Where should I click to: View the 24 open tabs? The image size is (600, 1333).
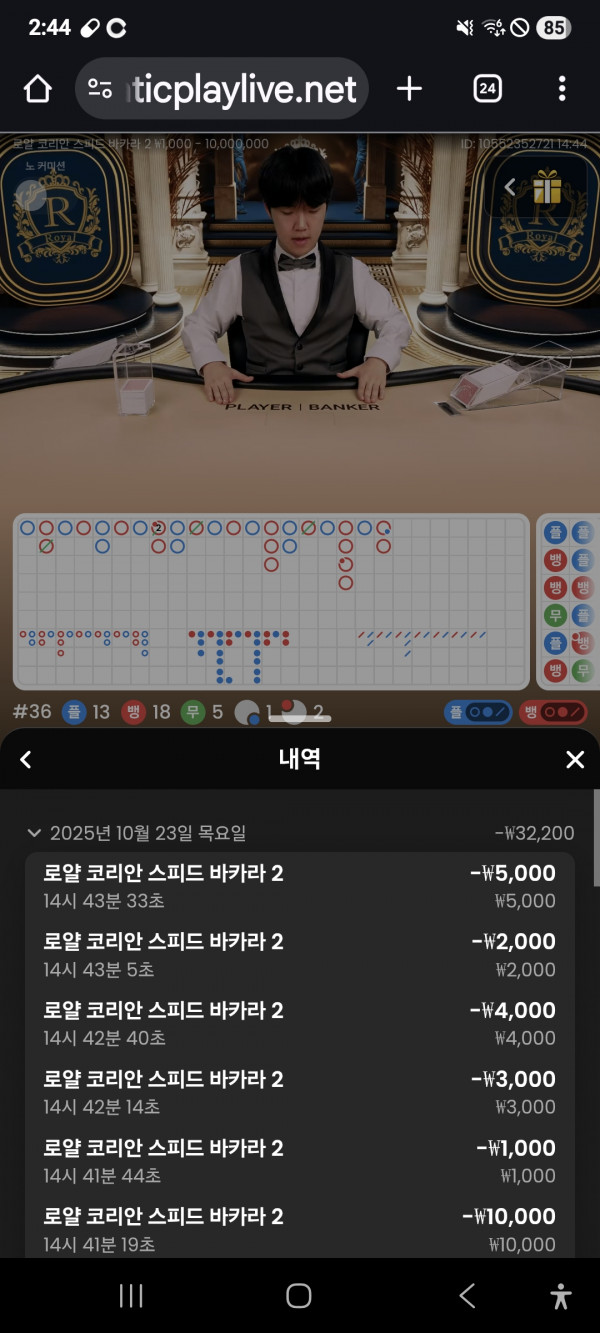point(487,89)
